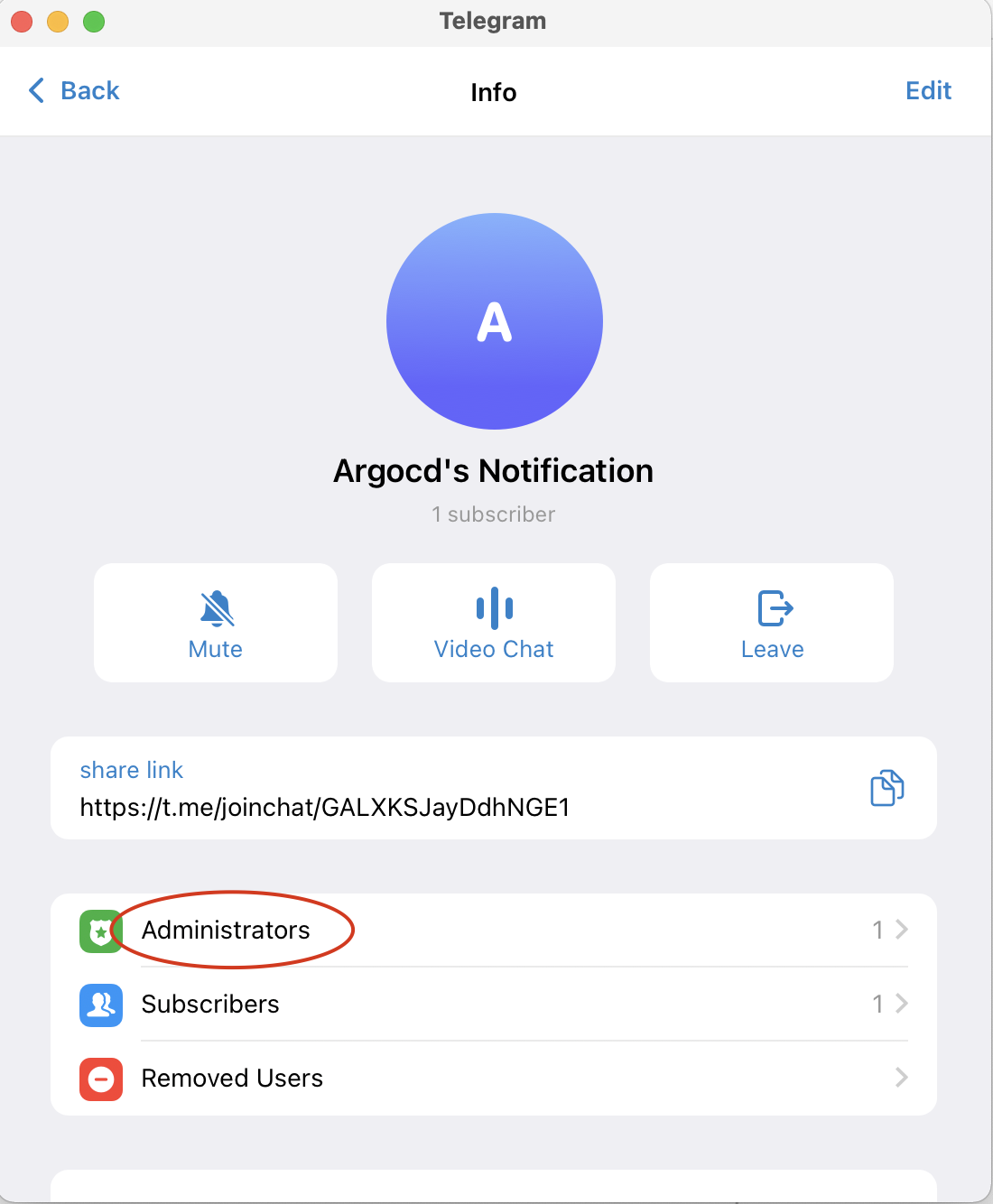993x1204 pixels.
Task: Open the Administrators list
Action: point(226,930)
